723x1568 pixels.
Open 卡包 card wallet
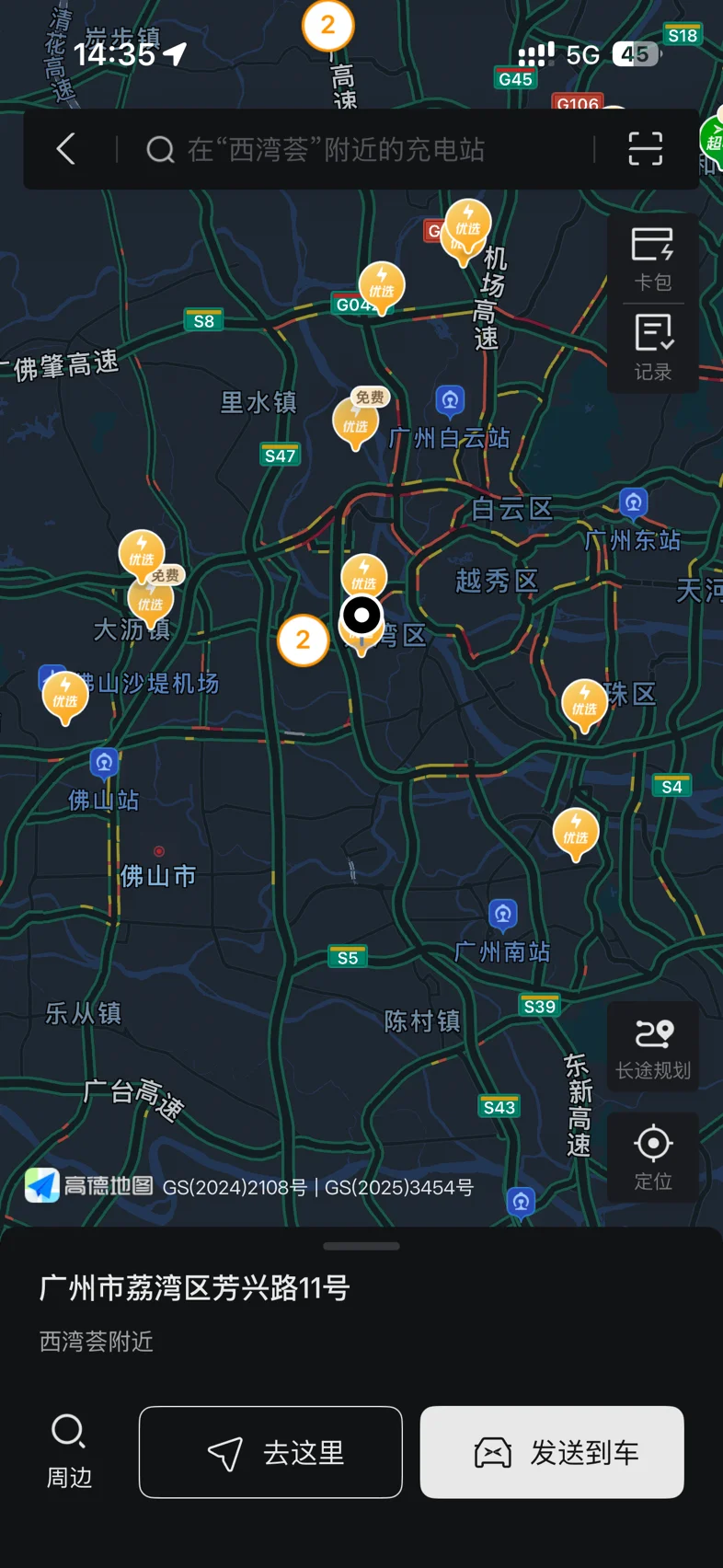coord(652,259)
